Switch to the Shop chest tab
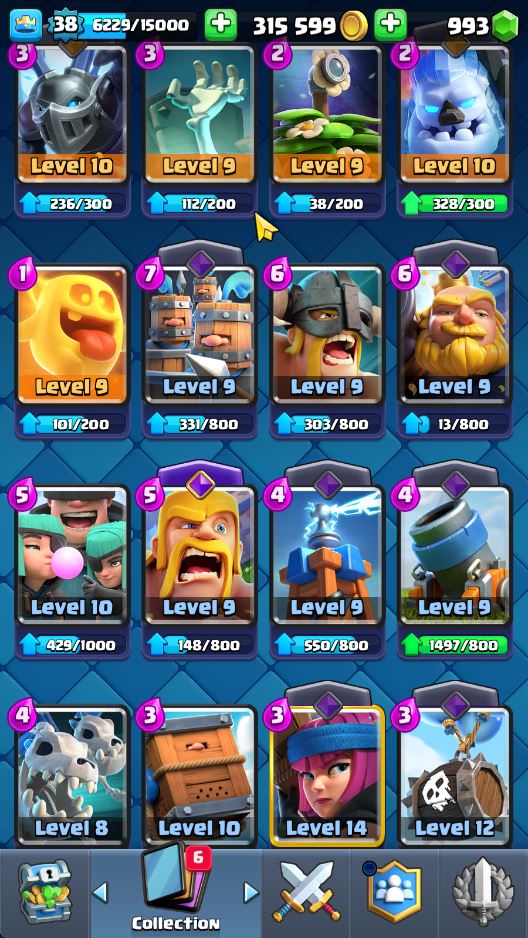This screenshot has width=528, height=938. pyautogui.click(x=45, y=891)
